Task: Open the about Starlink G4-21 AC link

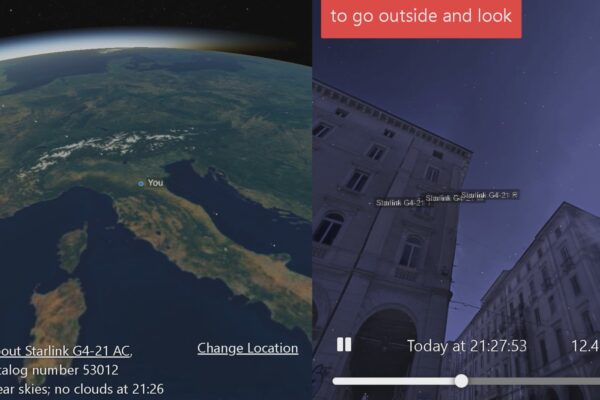Action: click(66, 351)
